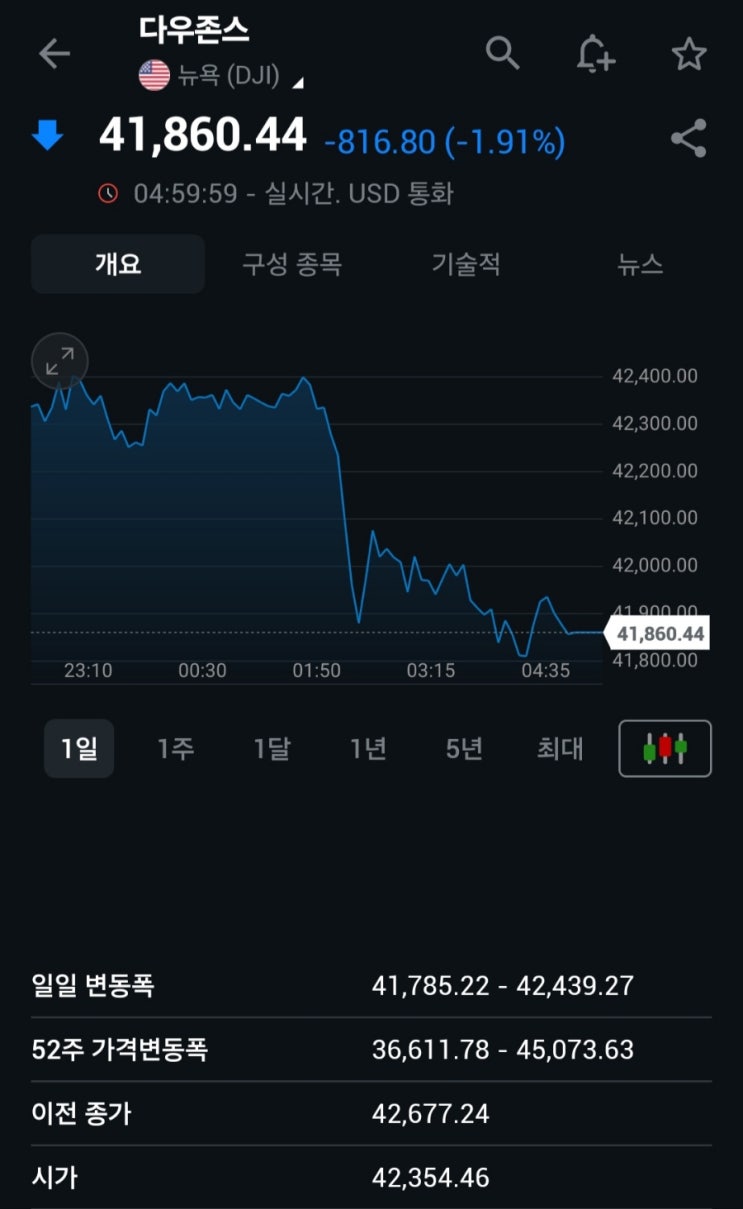Screen dimensions: 743x1209
Task: Add a price alert with the bell
Action: 595,53
